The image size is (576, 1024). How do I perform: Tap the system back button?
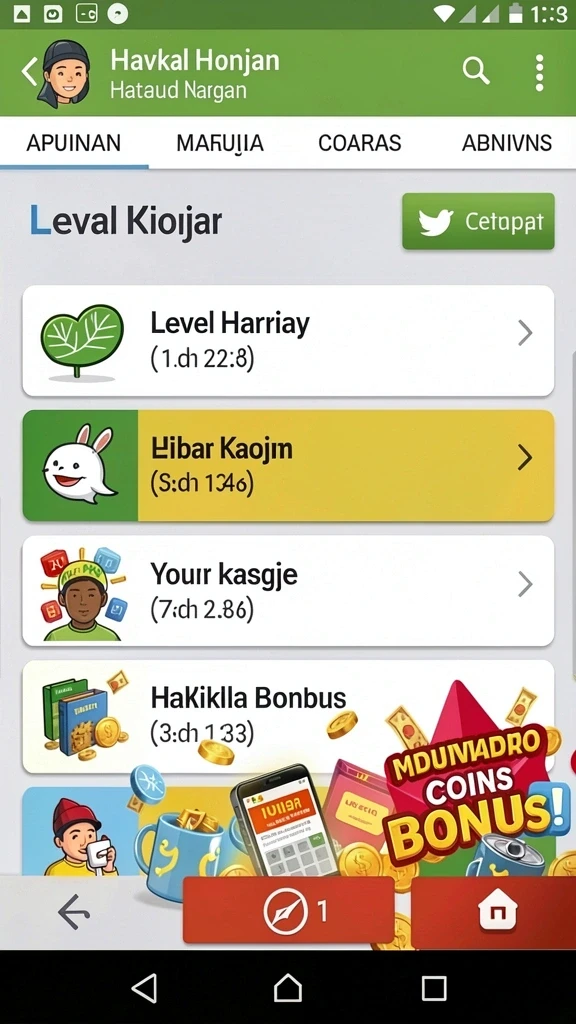[x=145, y=987]
